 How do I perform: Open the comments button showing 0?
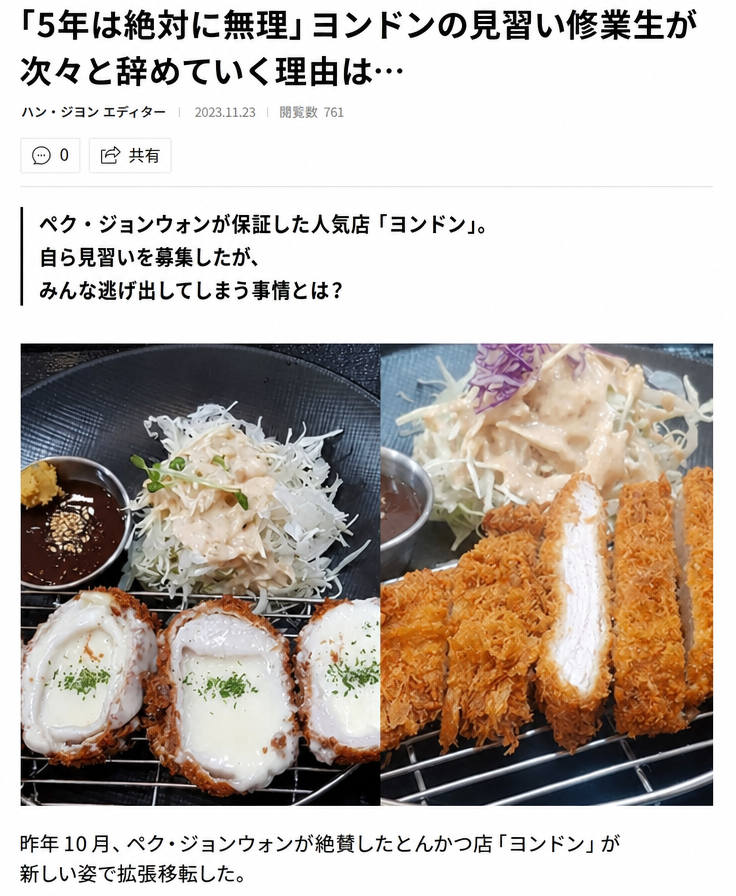(50, 155)
